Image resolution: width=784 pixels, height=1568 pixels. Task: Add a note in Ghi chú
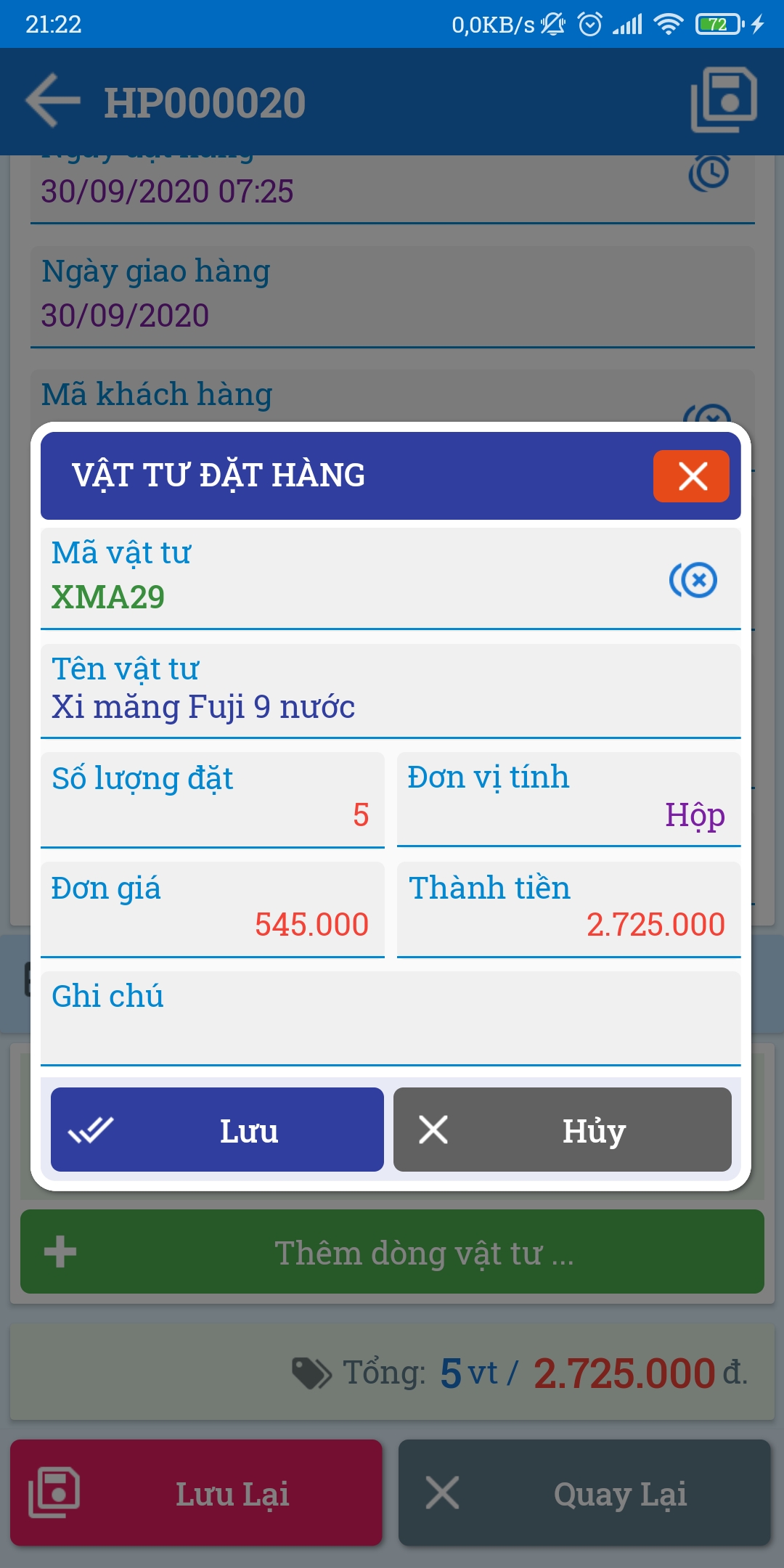[x=391, y=1018]
